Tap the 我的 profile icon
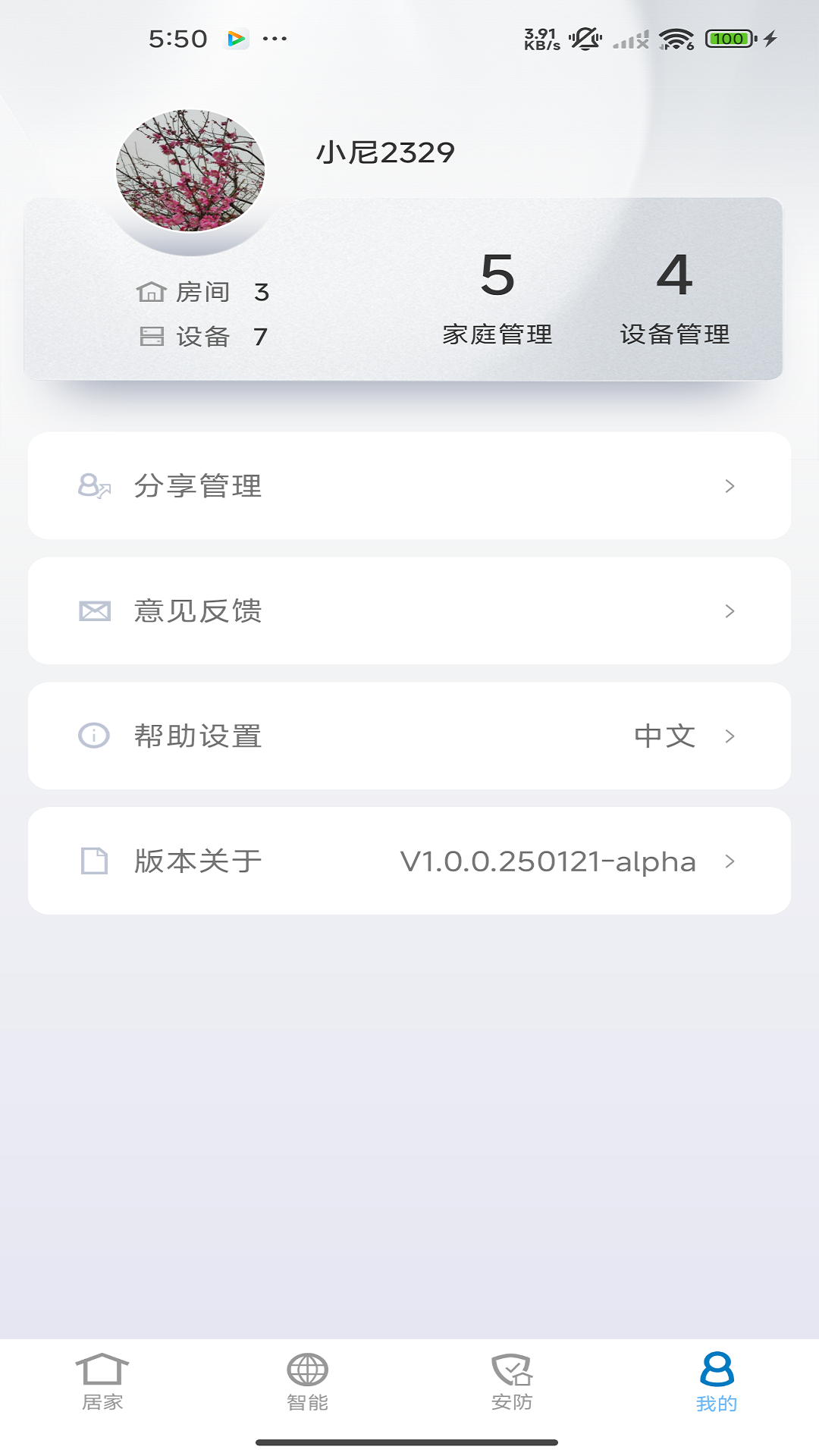The height and width of the screenshot is (1456, 819). pyautogui.click(x=716, y=1369)
